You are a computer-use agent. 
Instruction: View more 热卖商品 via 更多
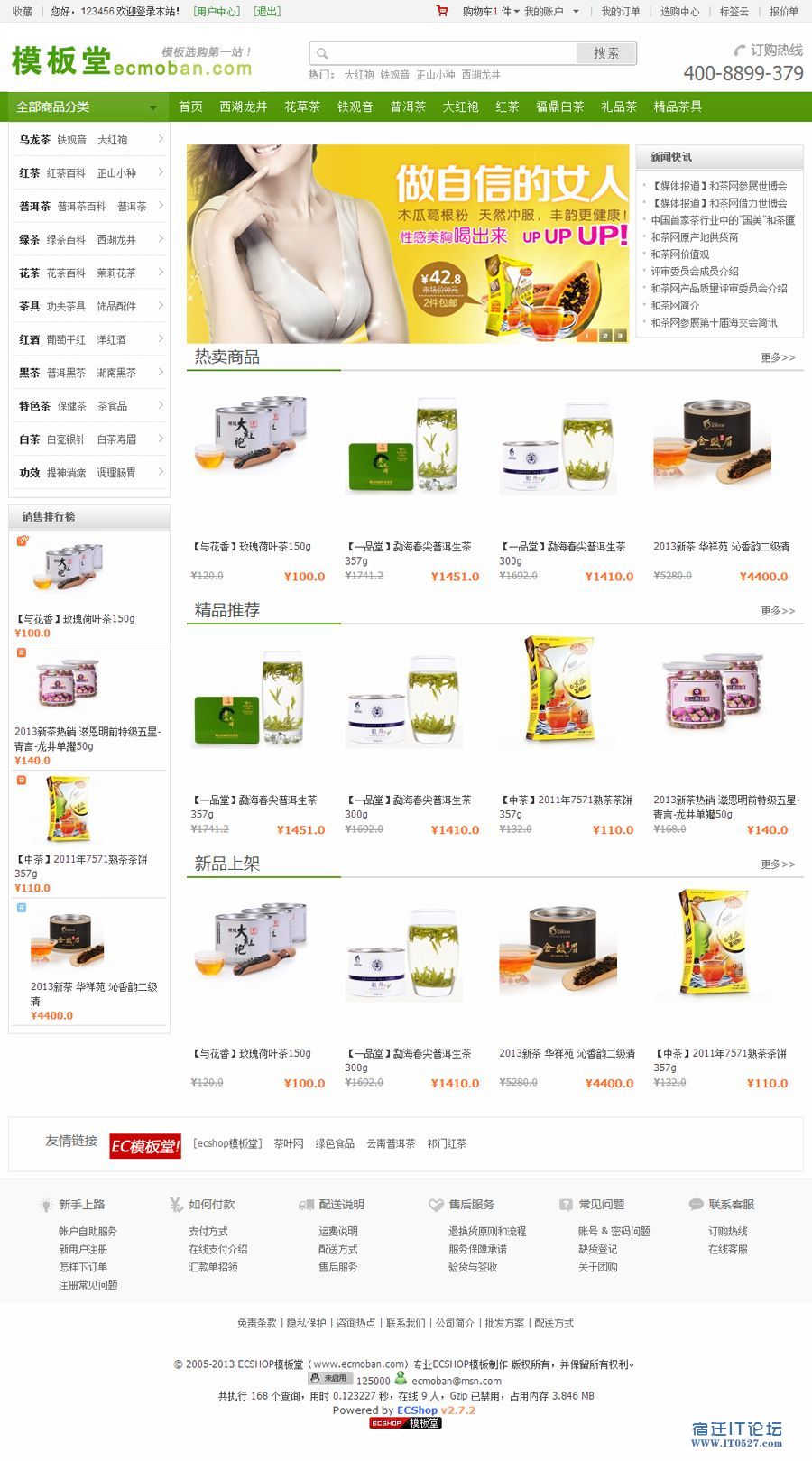coord(778,358)
